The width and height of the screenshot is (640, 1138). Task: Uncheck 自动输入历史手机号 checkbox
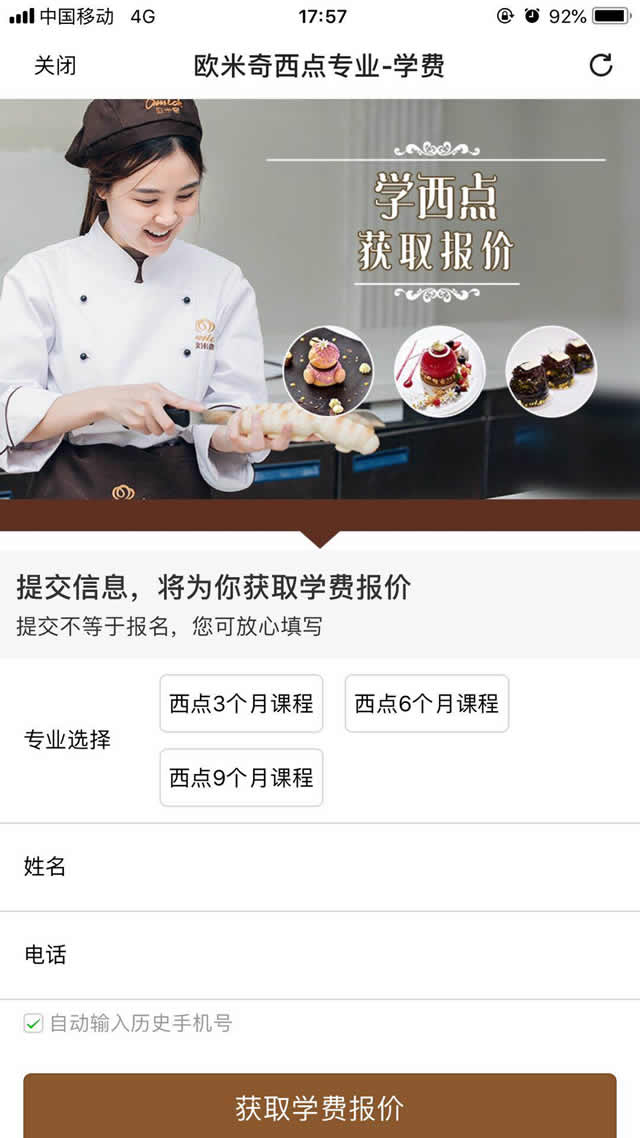pyautogui.click(x=33, y=1024)
